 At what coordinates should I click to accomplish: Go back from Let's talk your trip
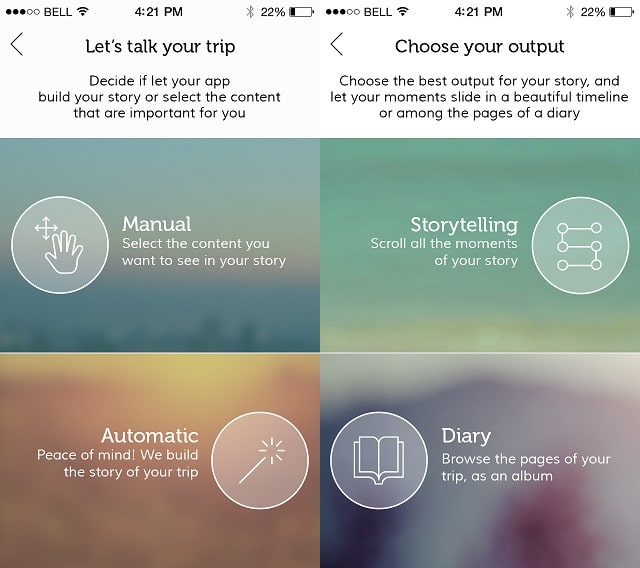(17, 45)
